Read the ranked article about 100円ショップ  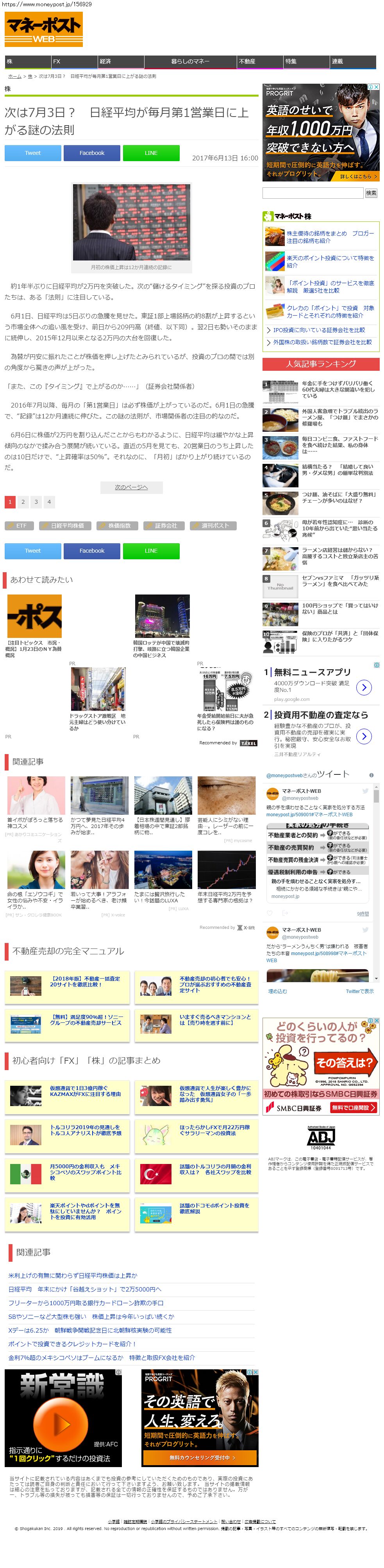point(339,608)
